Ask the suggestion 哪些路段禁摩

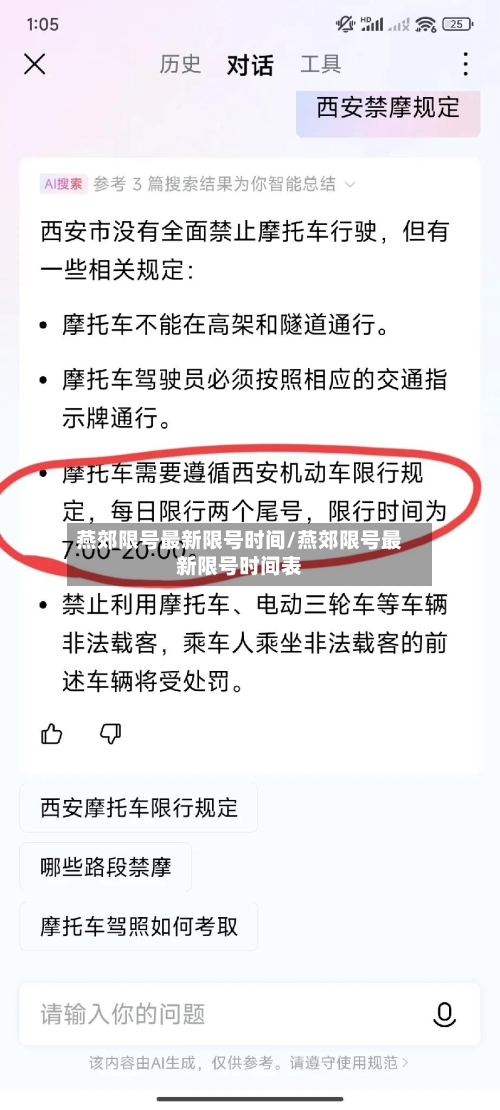point(106,867)
